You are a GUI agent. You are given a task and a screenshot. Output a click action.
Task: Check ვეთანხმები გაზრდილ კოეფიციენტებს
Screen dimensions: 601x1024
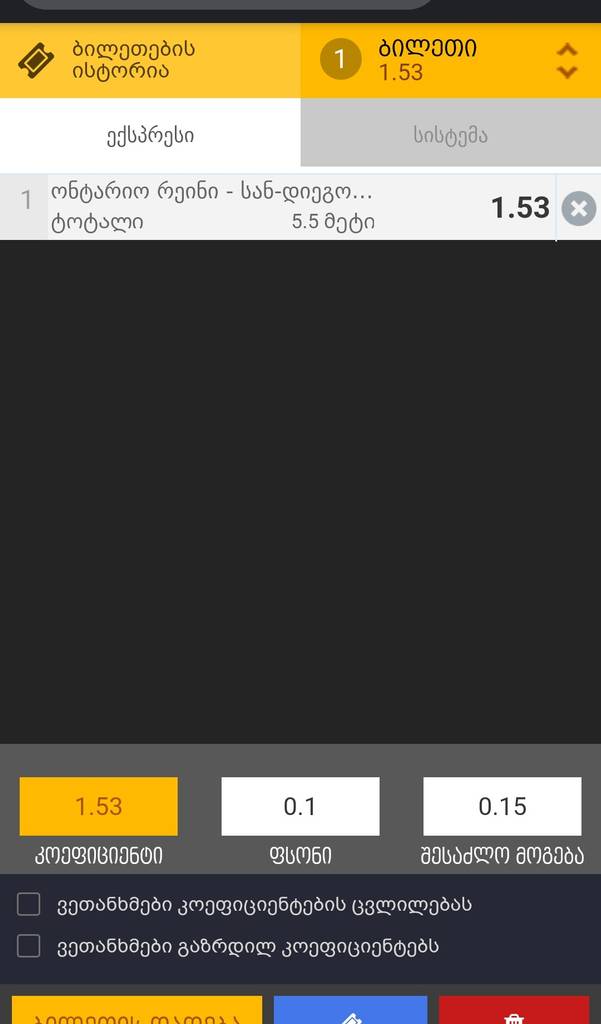[x=29, y=946]
